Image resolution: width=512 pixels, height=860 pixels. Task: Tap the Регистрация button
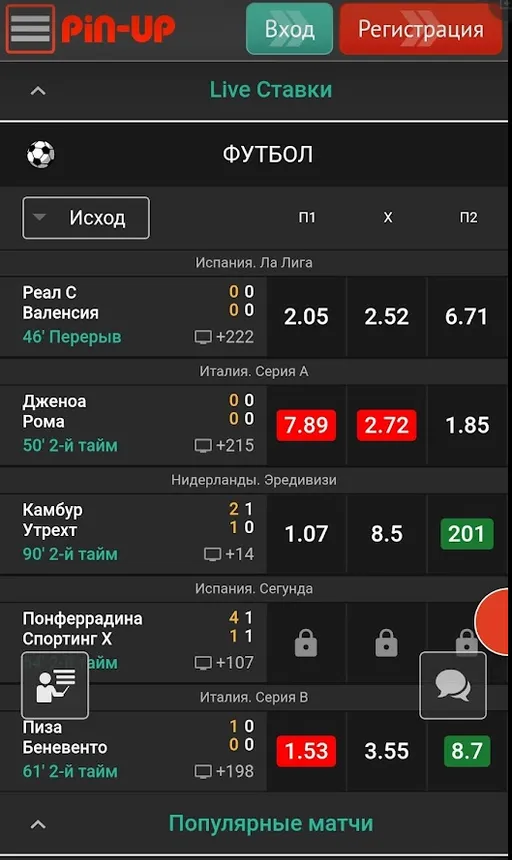420,29
